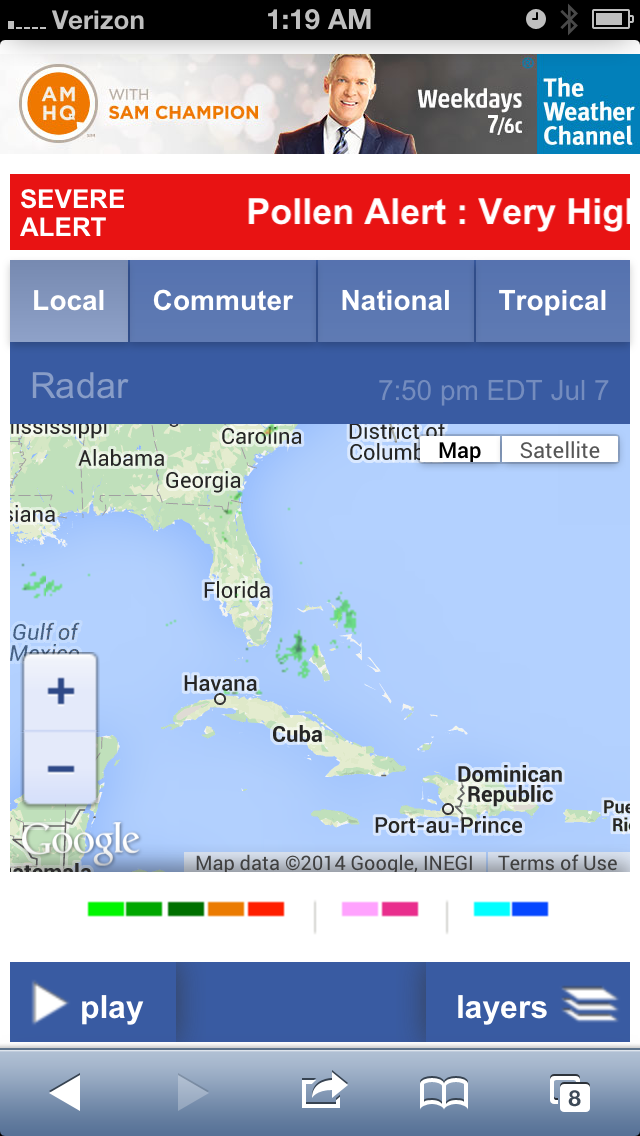Image resolution: width=640 pixels, height=1136 pixels.
Task: Go back in the browser
Action: [x=65, y=1093]
